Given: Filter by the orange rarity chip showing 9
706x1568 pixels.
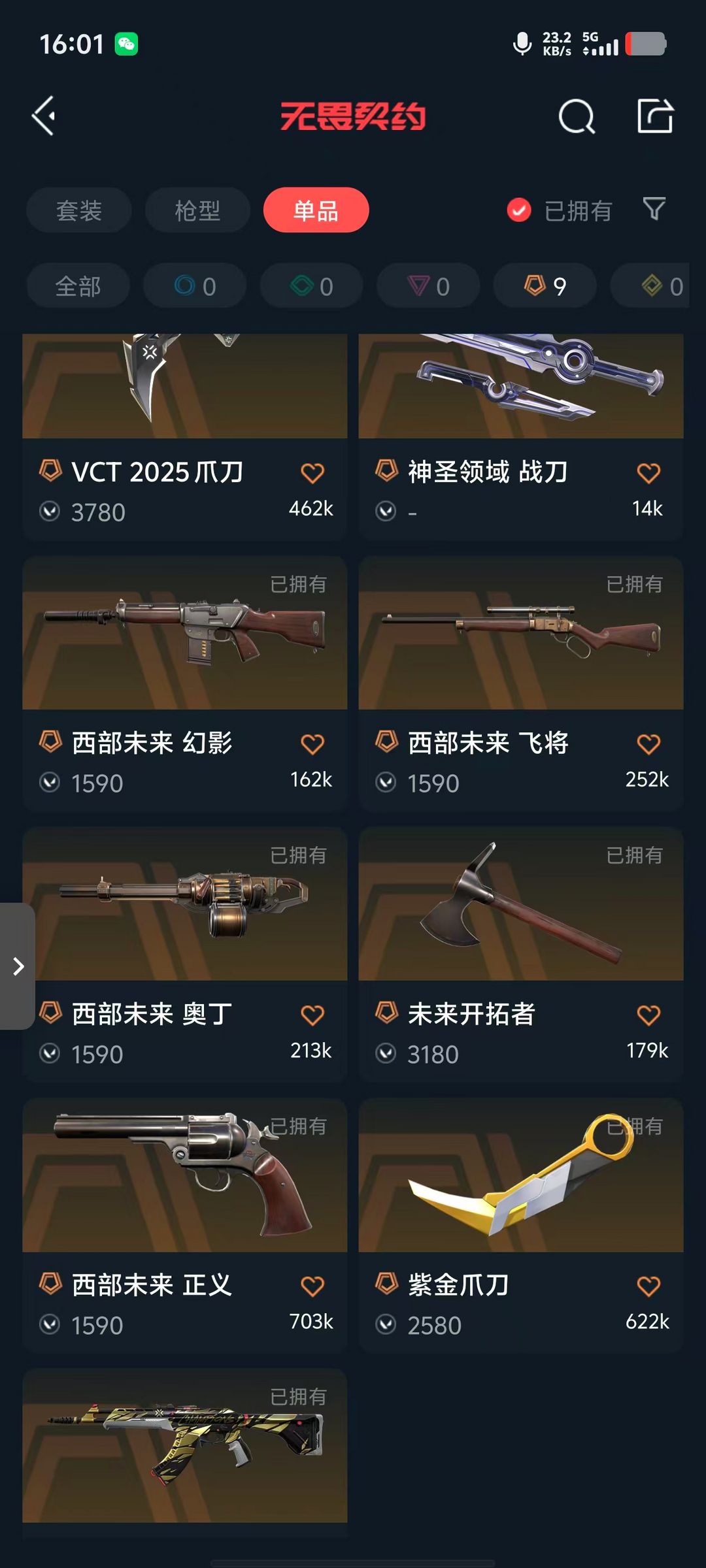Looking at the screenshot, I should [545, 286].
